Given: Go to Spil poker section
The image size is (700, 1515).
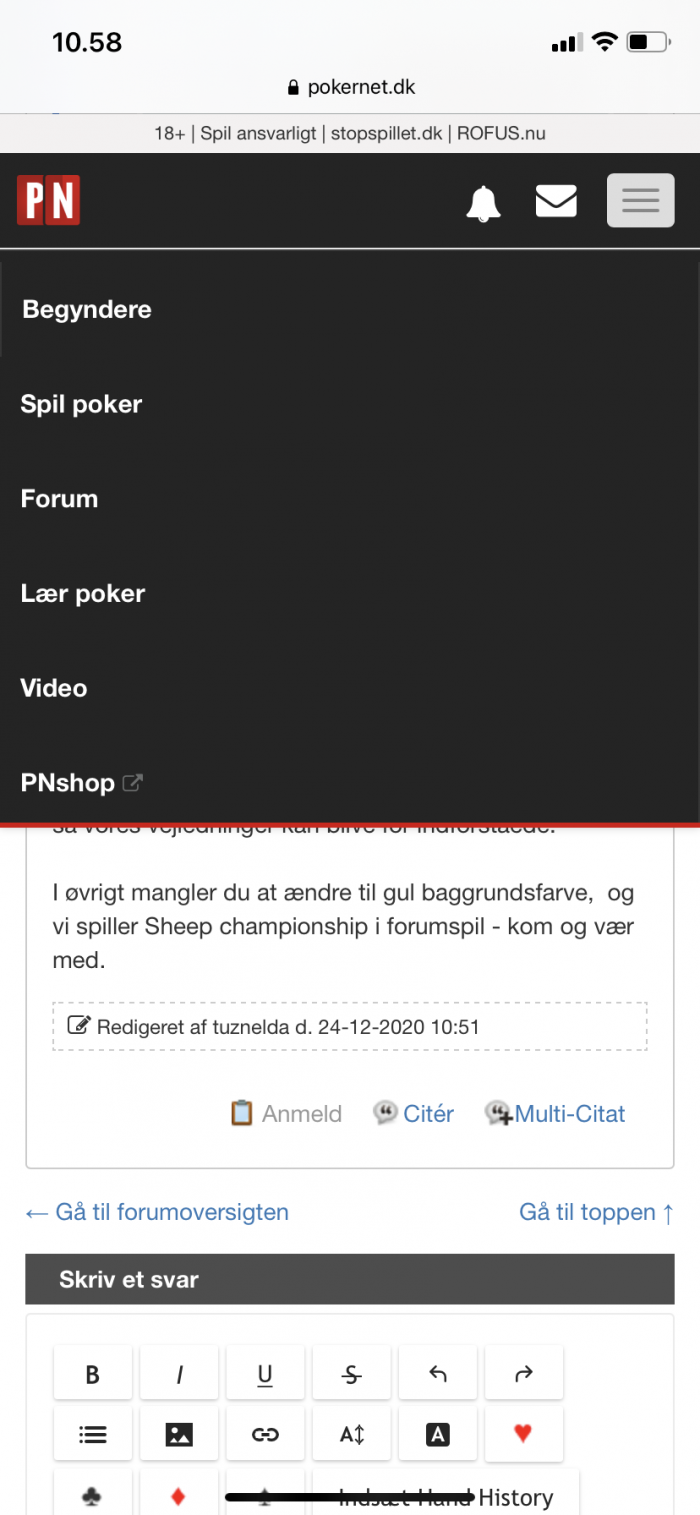Looking at the screenshot, I should point(82,404).
